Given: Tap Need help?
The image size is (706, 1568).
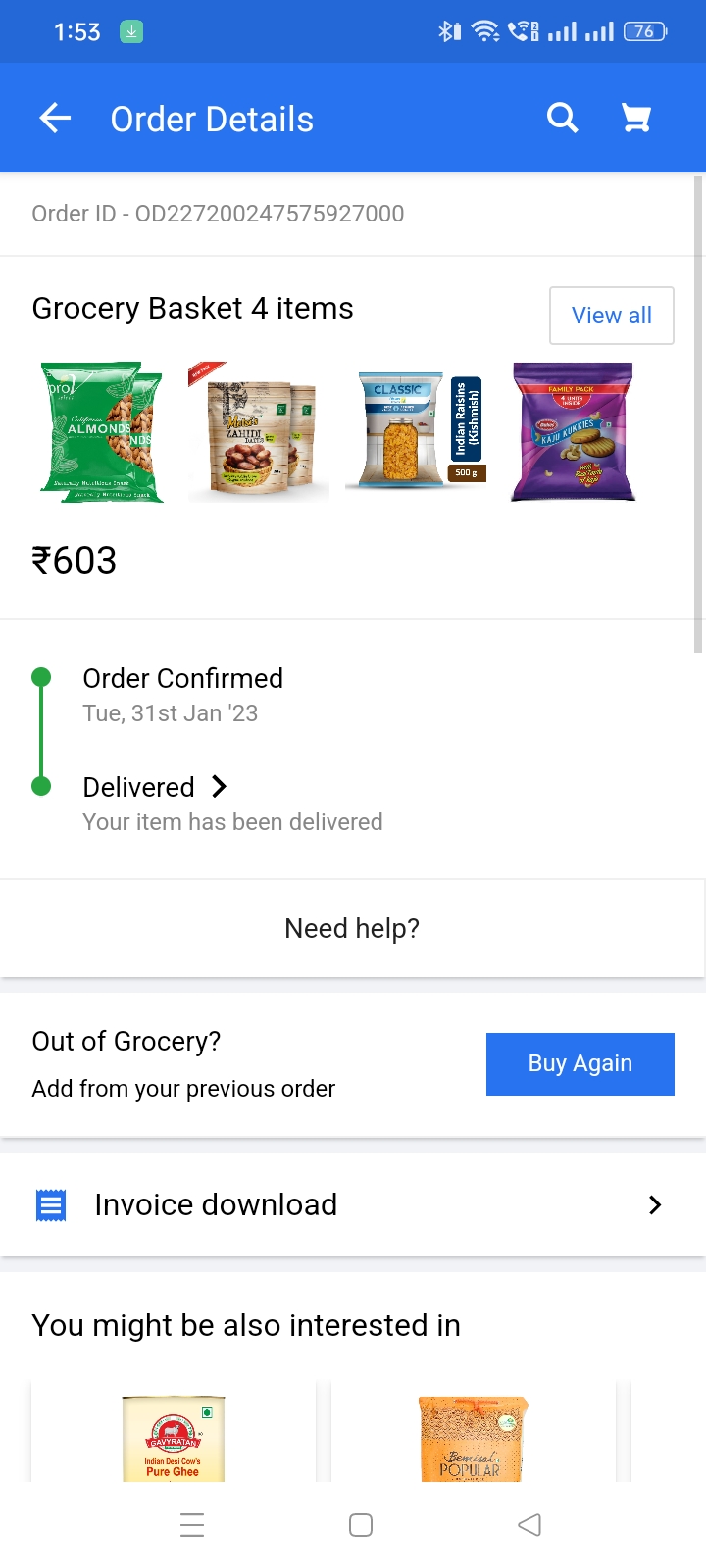Looking at the screenshot, I should (352, 928).
